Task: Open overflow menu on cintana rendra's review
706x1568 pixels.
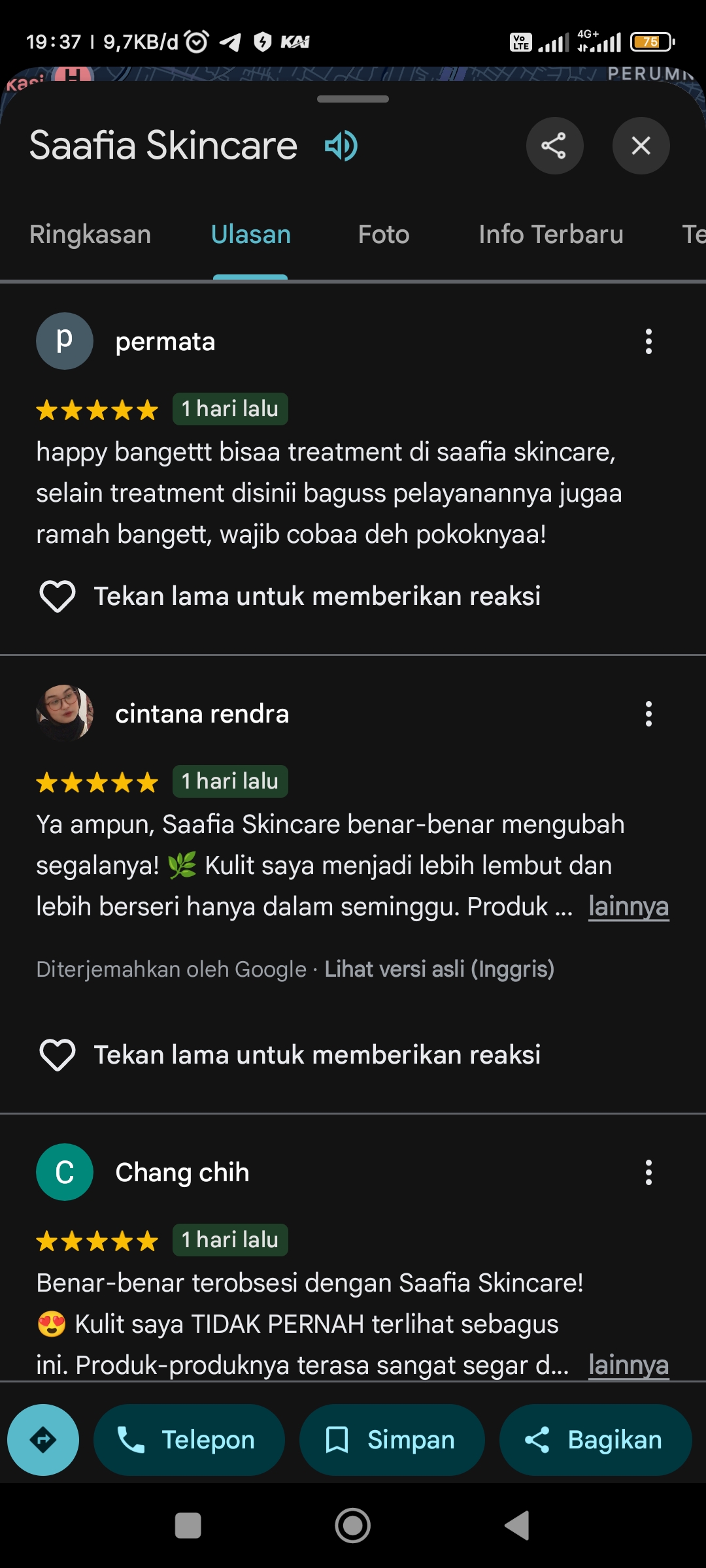Action: pos(648,713)
